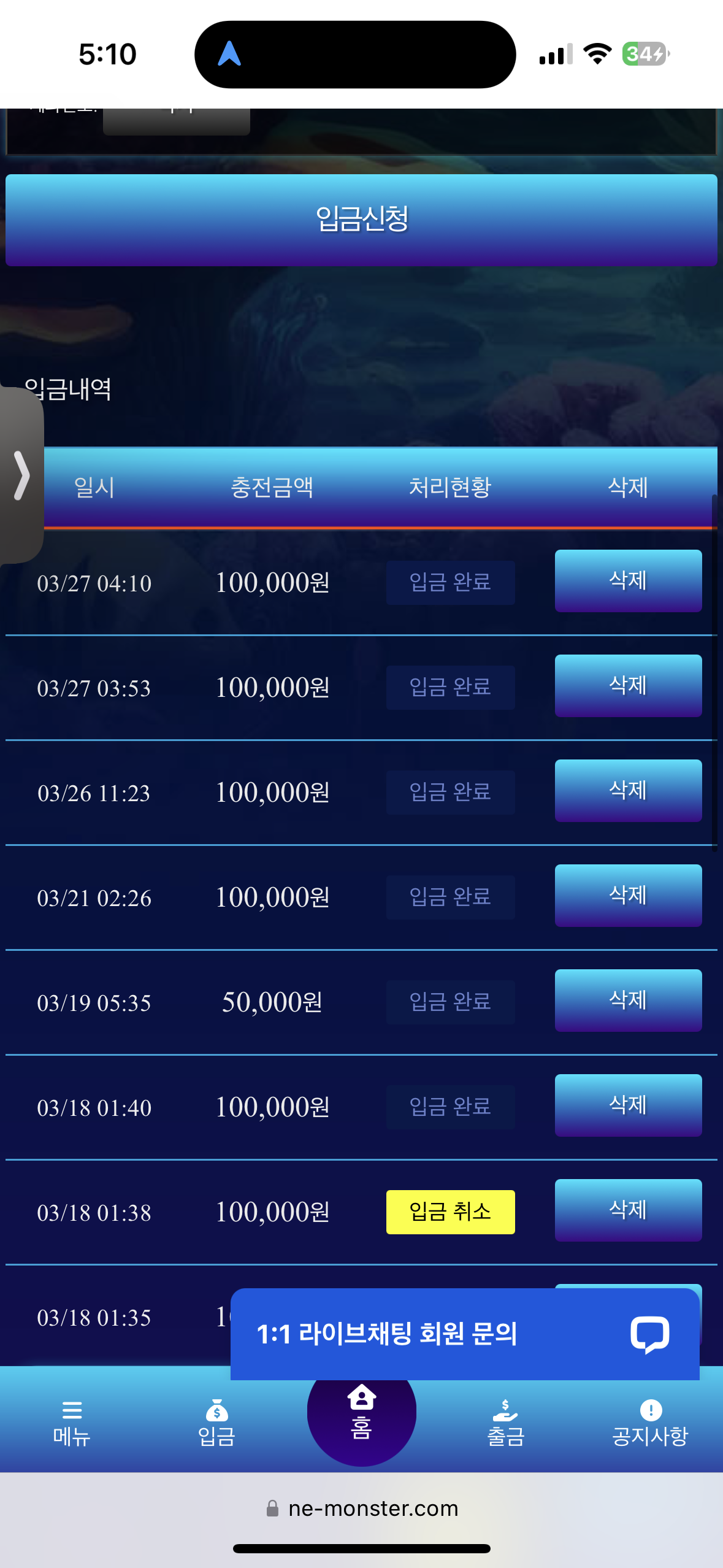Switch to the 입금 tab
The width and height of the screenshot is (723, 1568).
[216, 1423]
